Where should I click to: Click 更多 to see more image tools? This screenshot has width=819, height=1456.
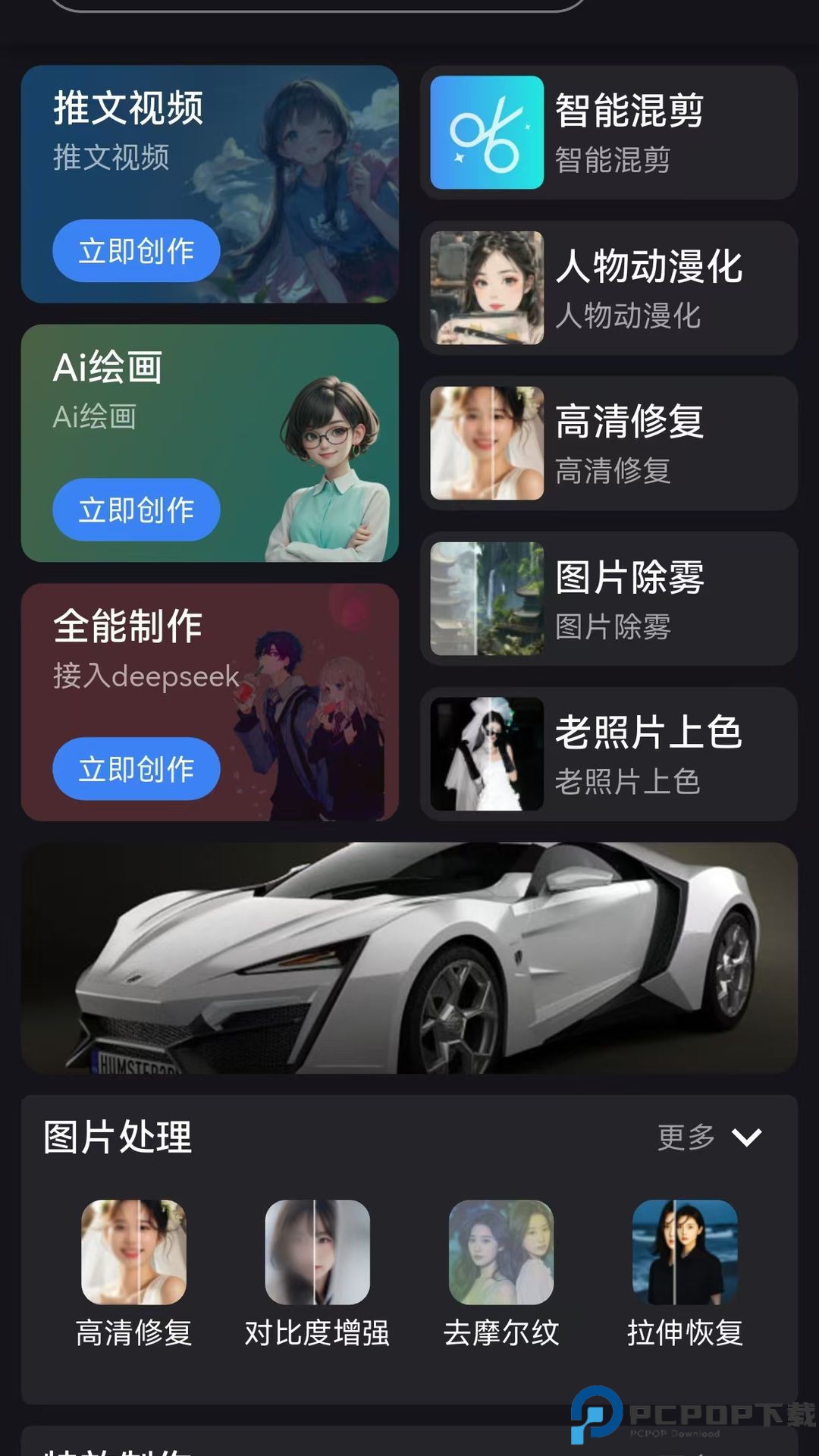(x=686, y=1137)
